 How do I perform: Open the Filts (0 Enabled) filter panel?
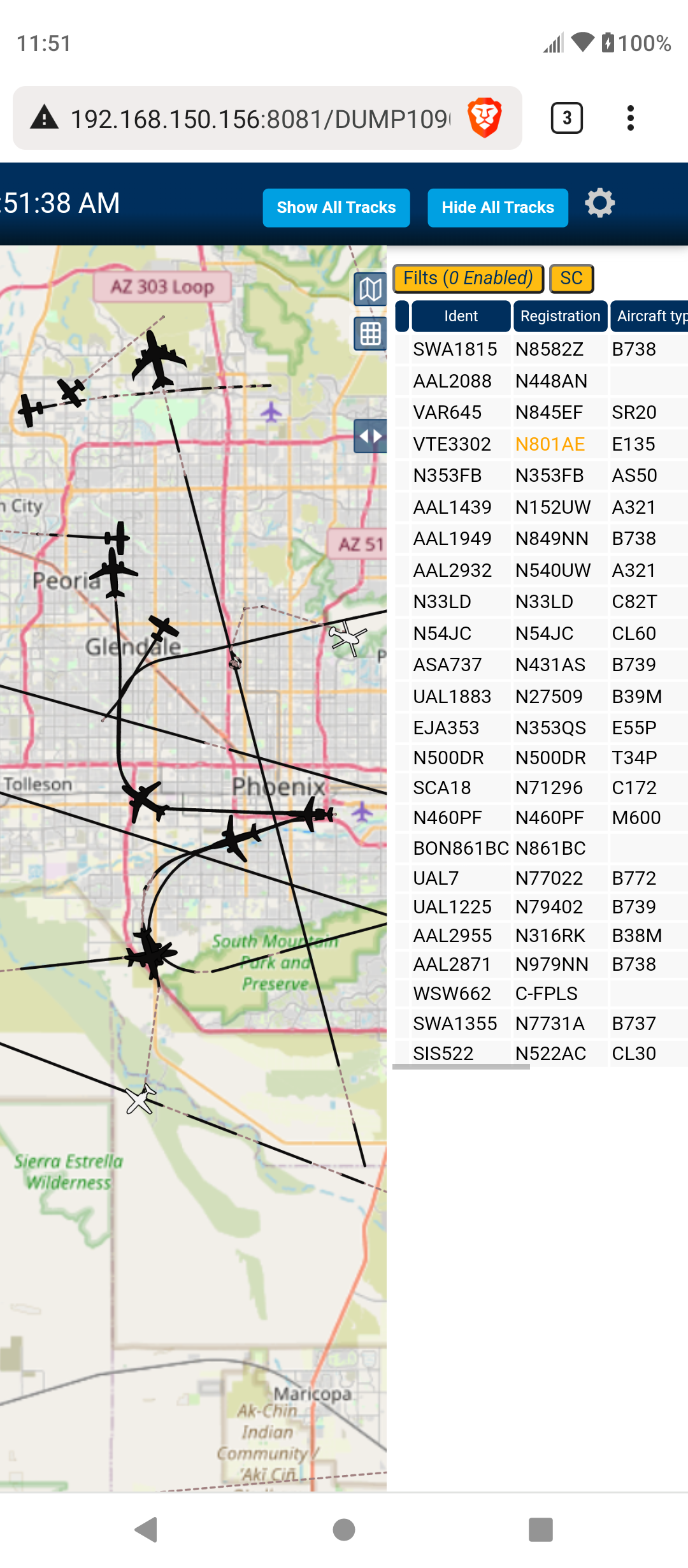tap(468, 279)
